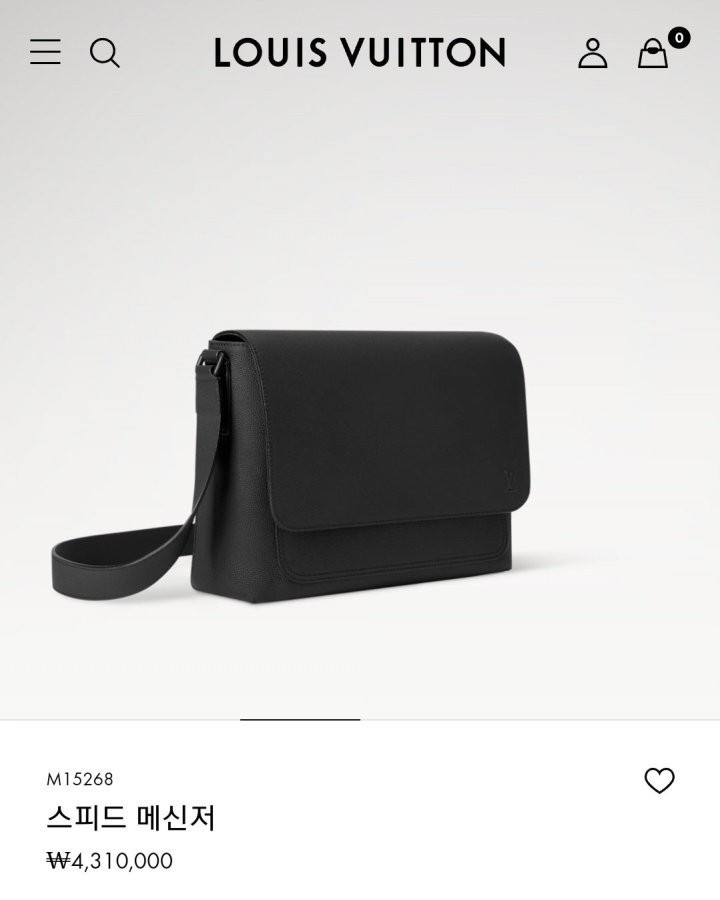The height and width of the screenshot is (900, 720).
Task: Open the account profile icon
Action: [592, 53]
